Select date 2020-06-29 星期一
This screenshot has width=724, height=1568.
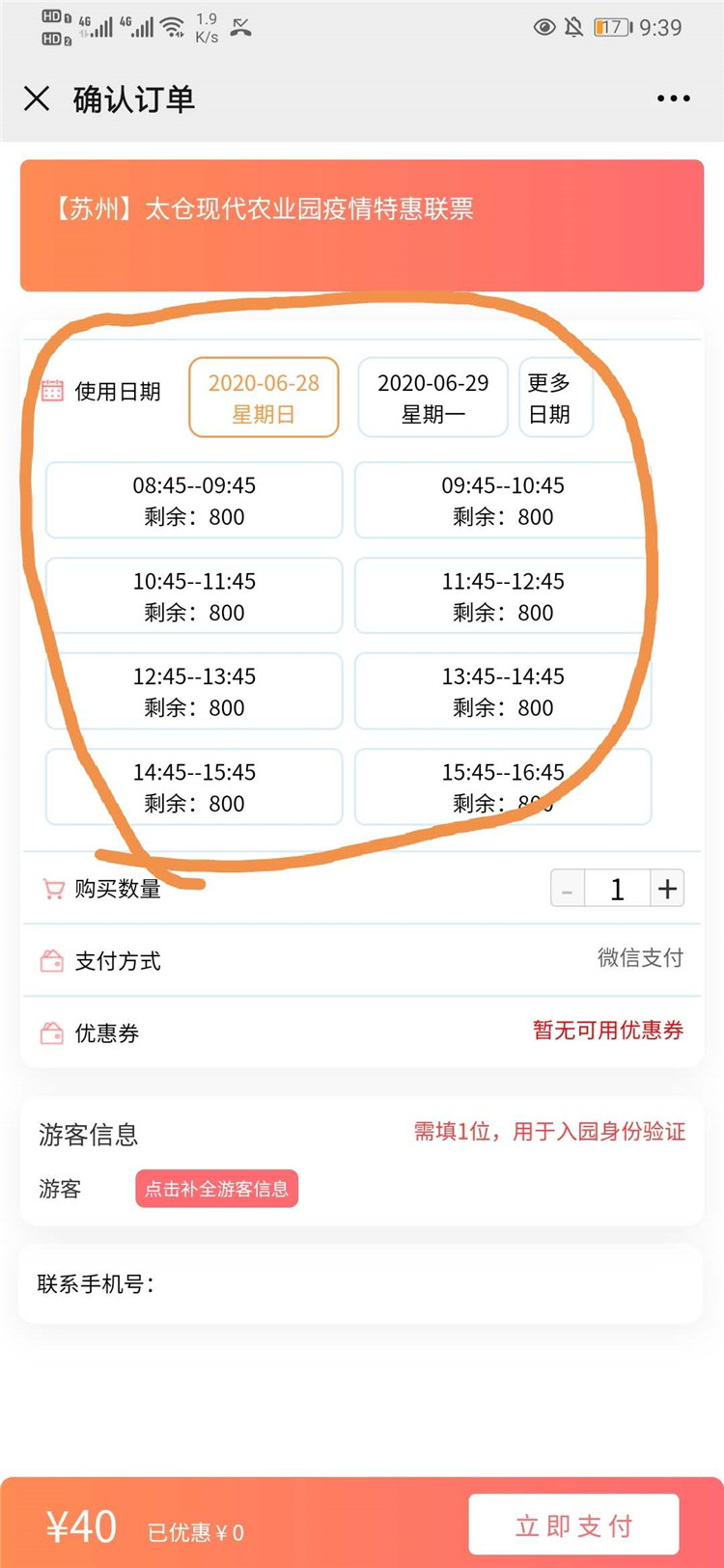click(432, 398)
